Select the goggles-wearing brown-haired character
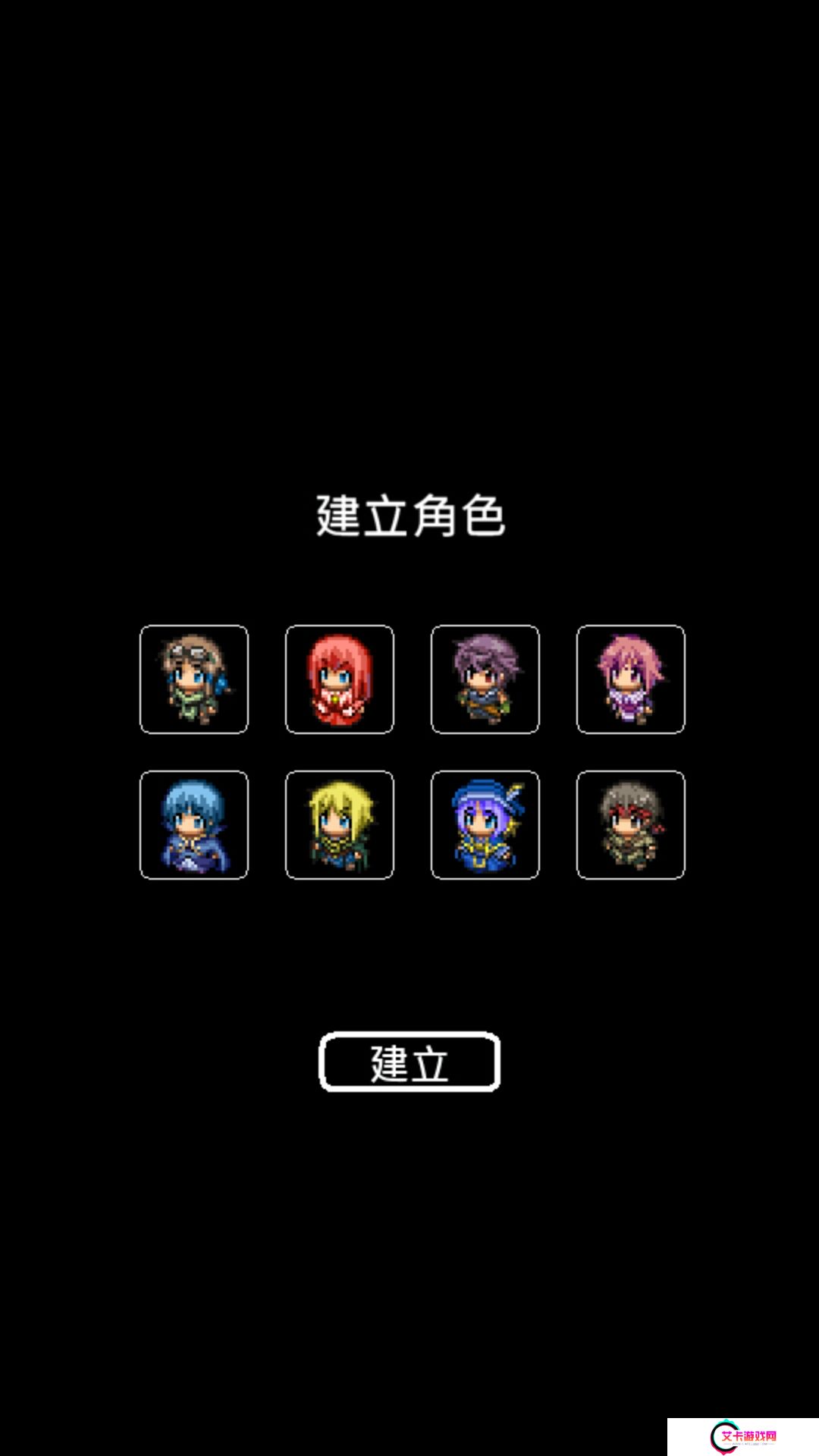The height and width of the screenshot is (1456, 819). [194, 679]
